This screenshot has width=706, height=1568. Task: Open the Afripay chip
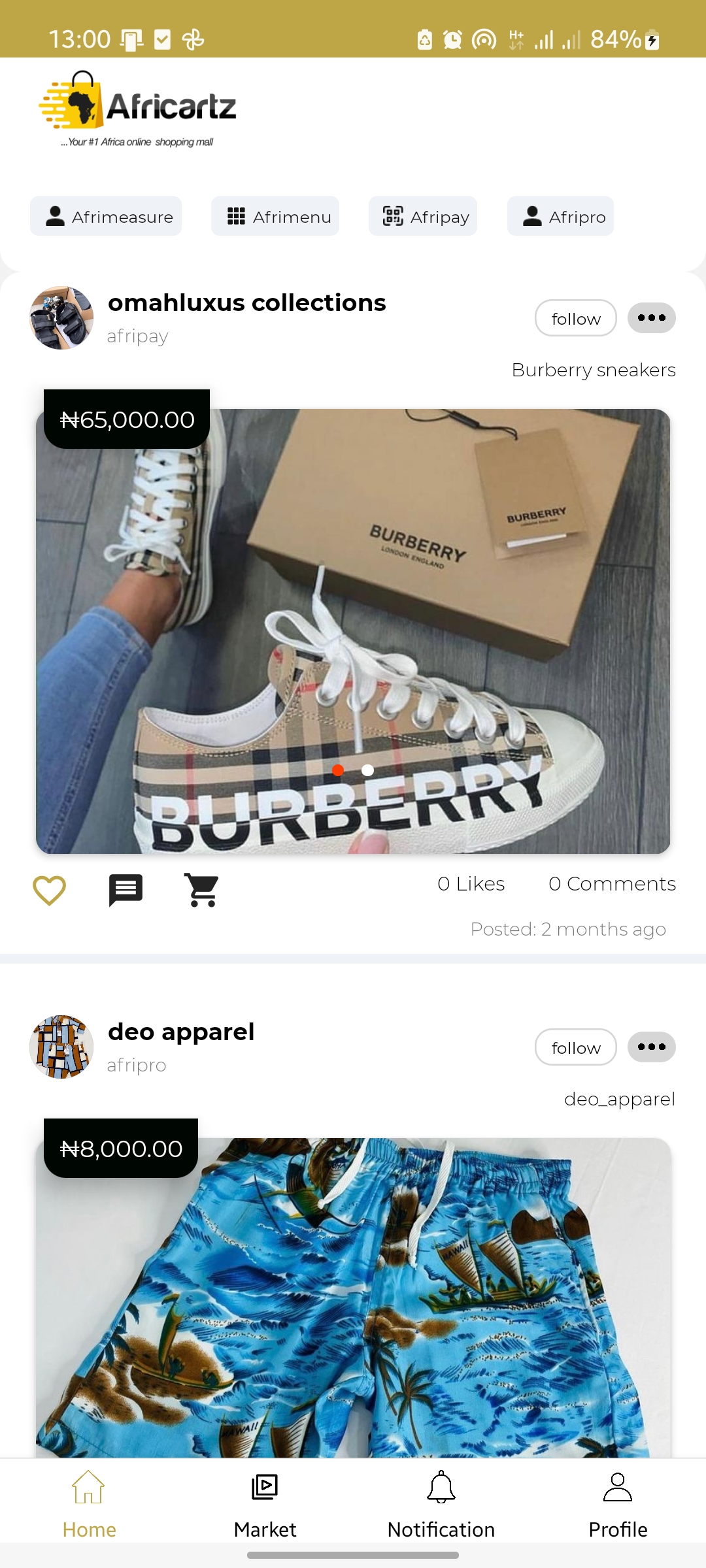point(423,216)
